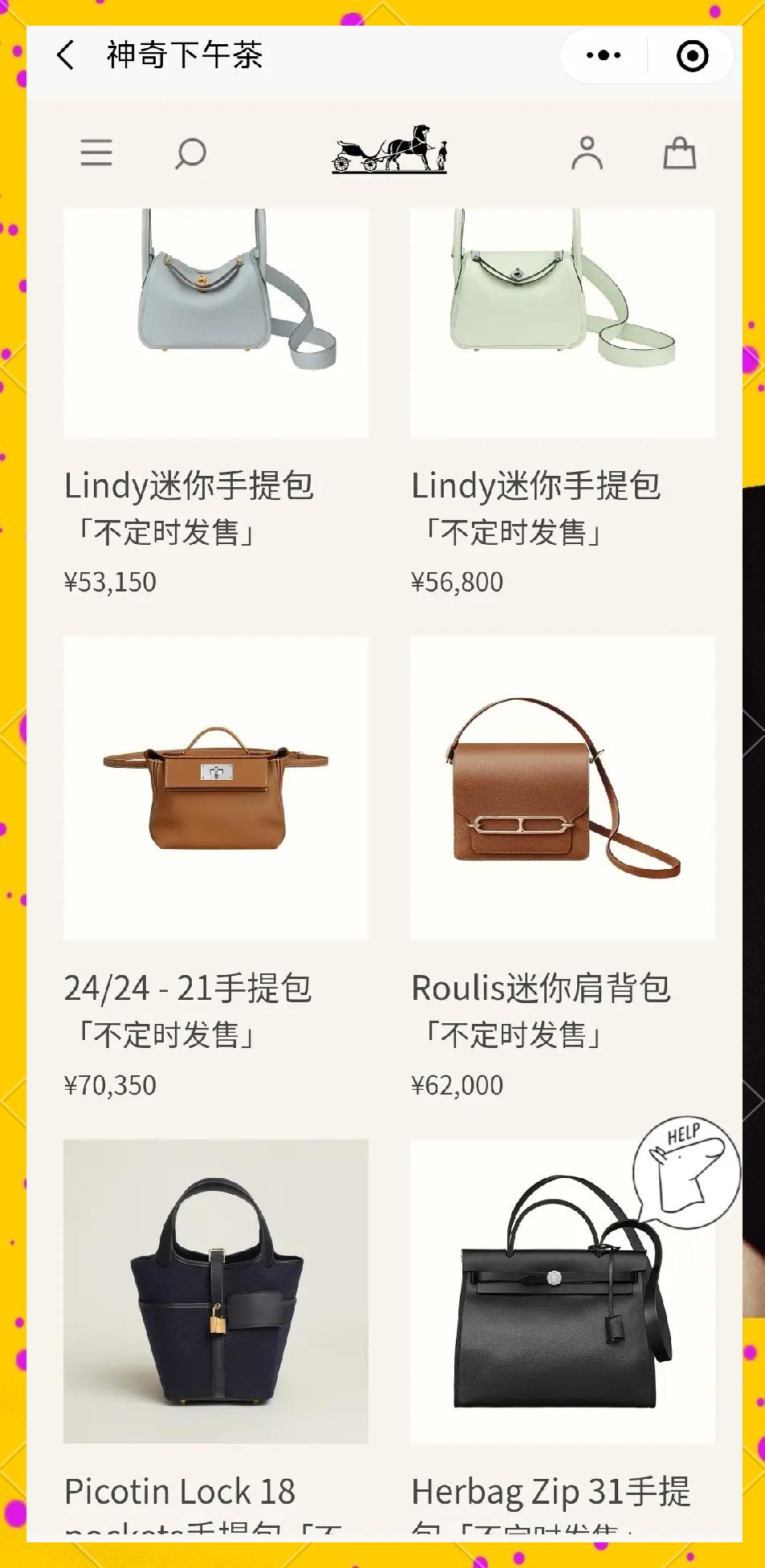Screen dimensions: 765x1568
Task: View the 24/24 - 21手提包 product
Action: 216,788
